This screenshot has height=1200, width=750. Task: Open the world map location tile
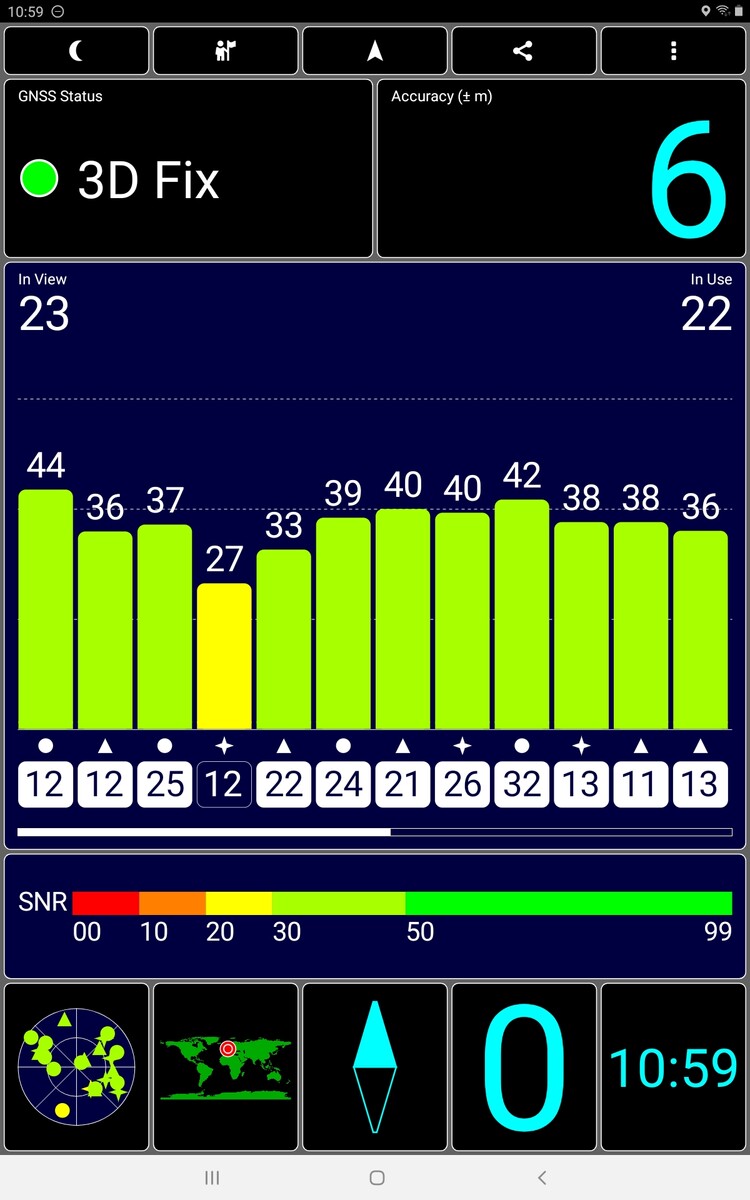coord(226,1067)
